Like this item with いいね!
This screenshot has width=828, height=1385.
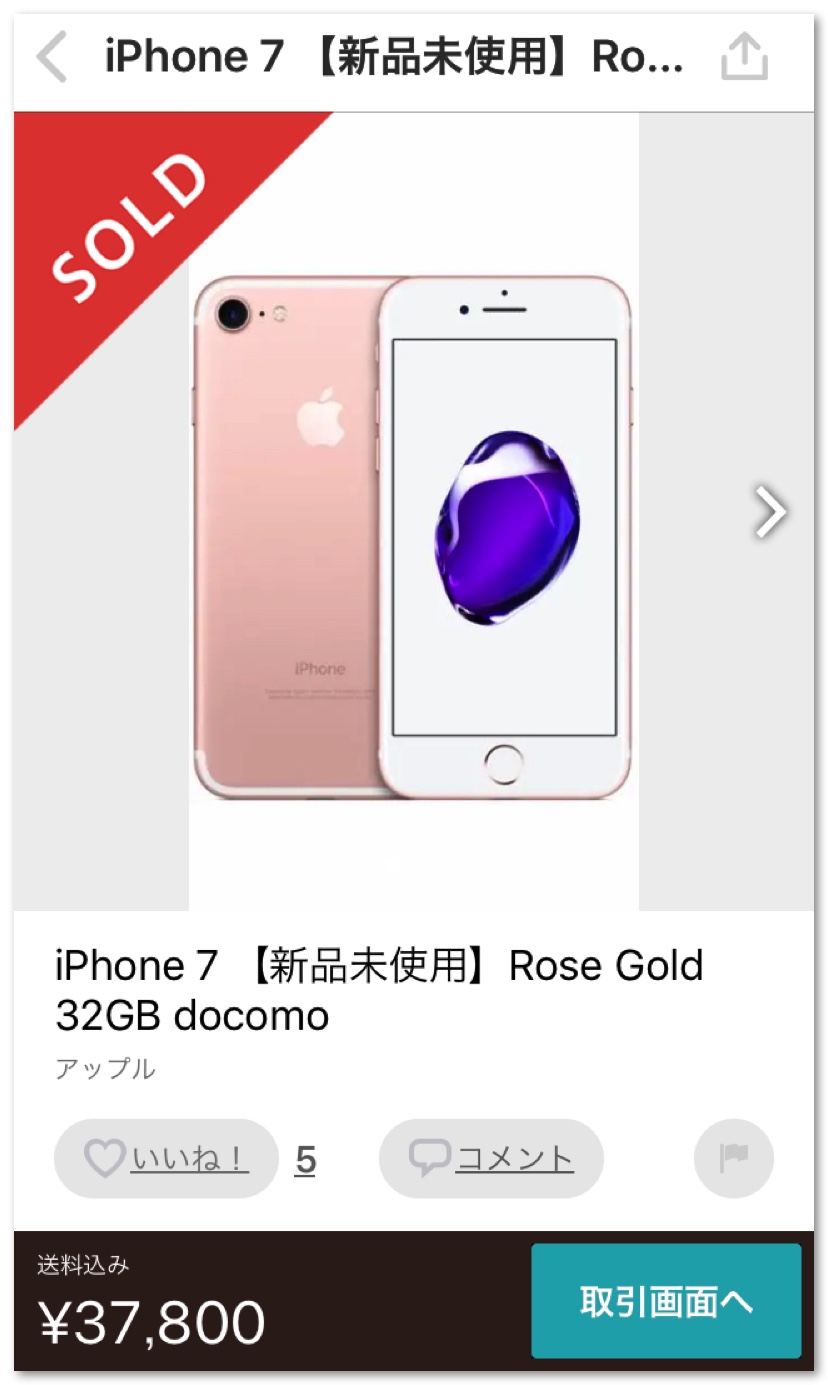166,1159
